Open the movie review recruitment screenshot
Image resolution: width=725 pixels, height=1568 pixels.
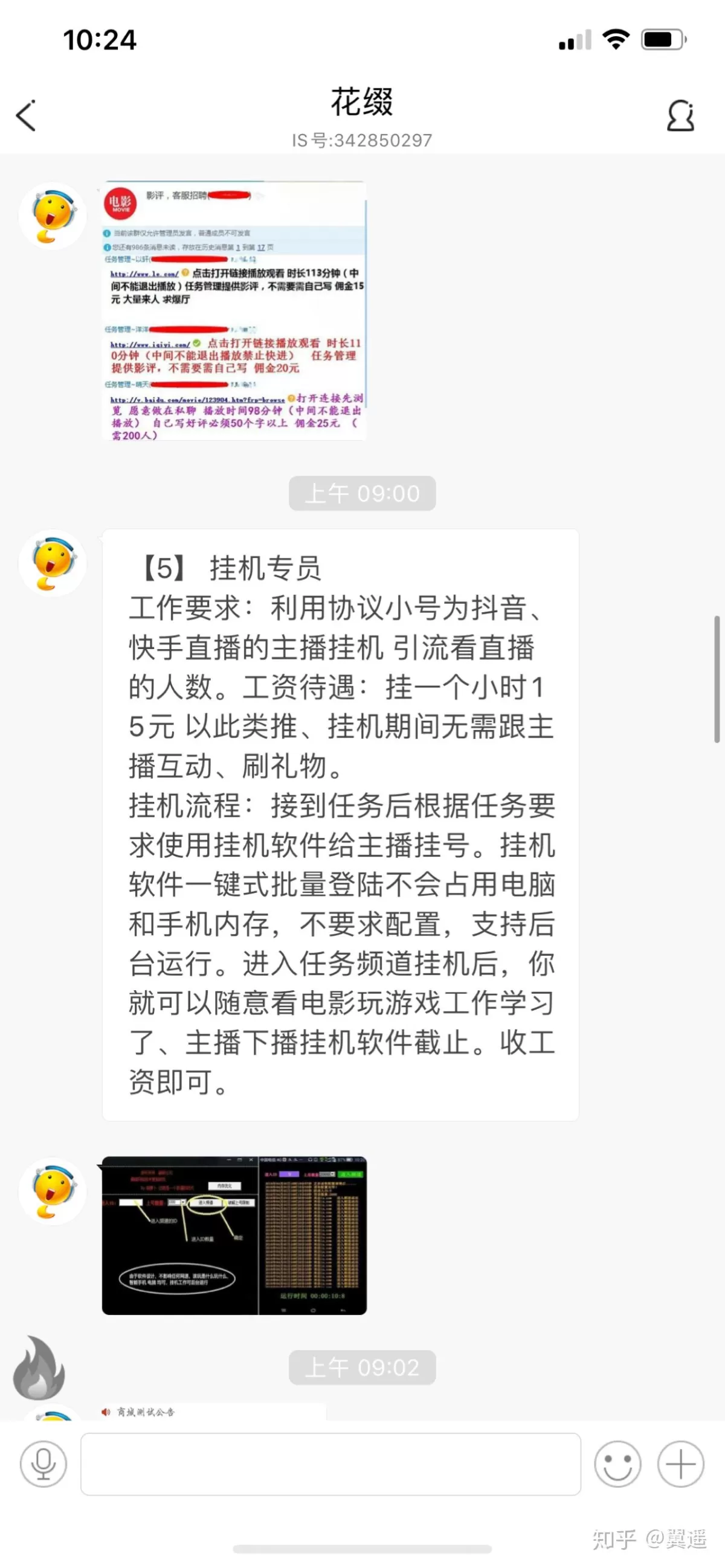click(234, 307)
